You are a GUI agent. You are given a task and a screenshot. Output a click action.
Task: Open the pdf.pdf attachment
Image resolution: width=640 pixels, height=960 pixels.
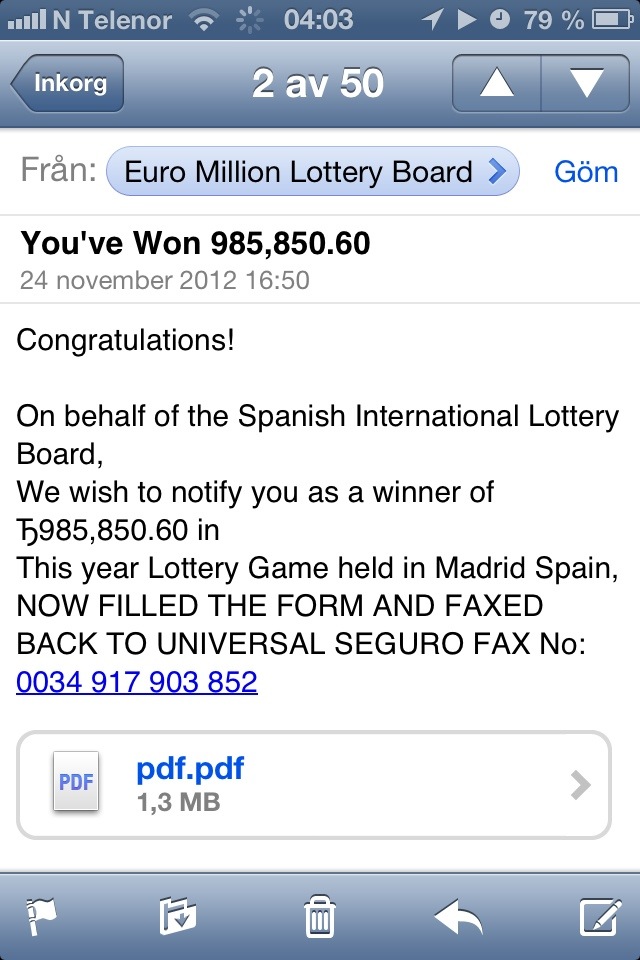(x=313, y=785)
